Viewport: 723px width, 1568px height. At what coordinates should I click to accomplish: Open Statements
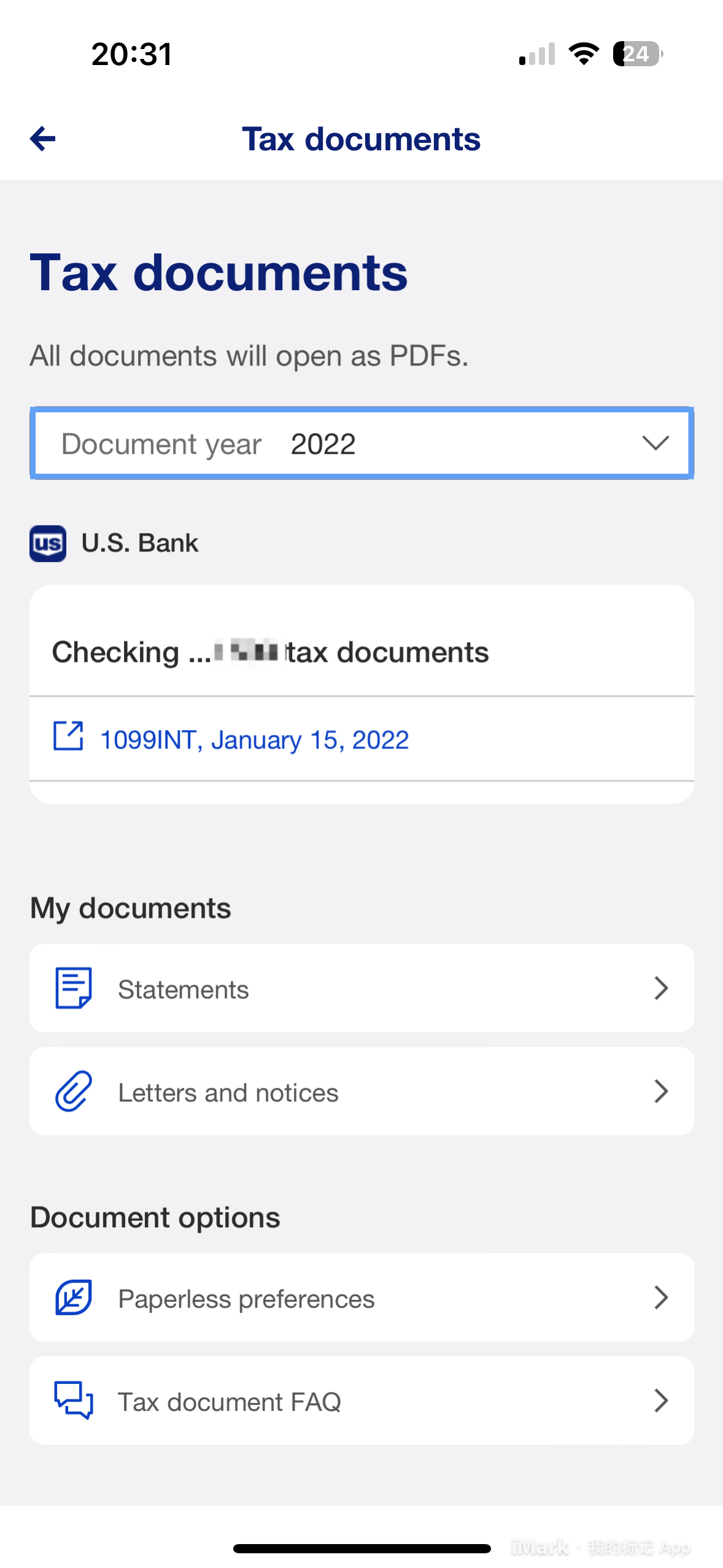(361, 988)
